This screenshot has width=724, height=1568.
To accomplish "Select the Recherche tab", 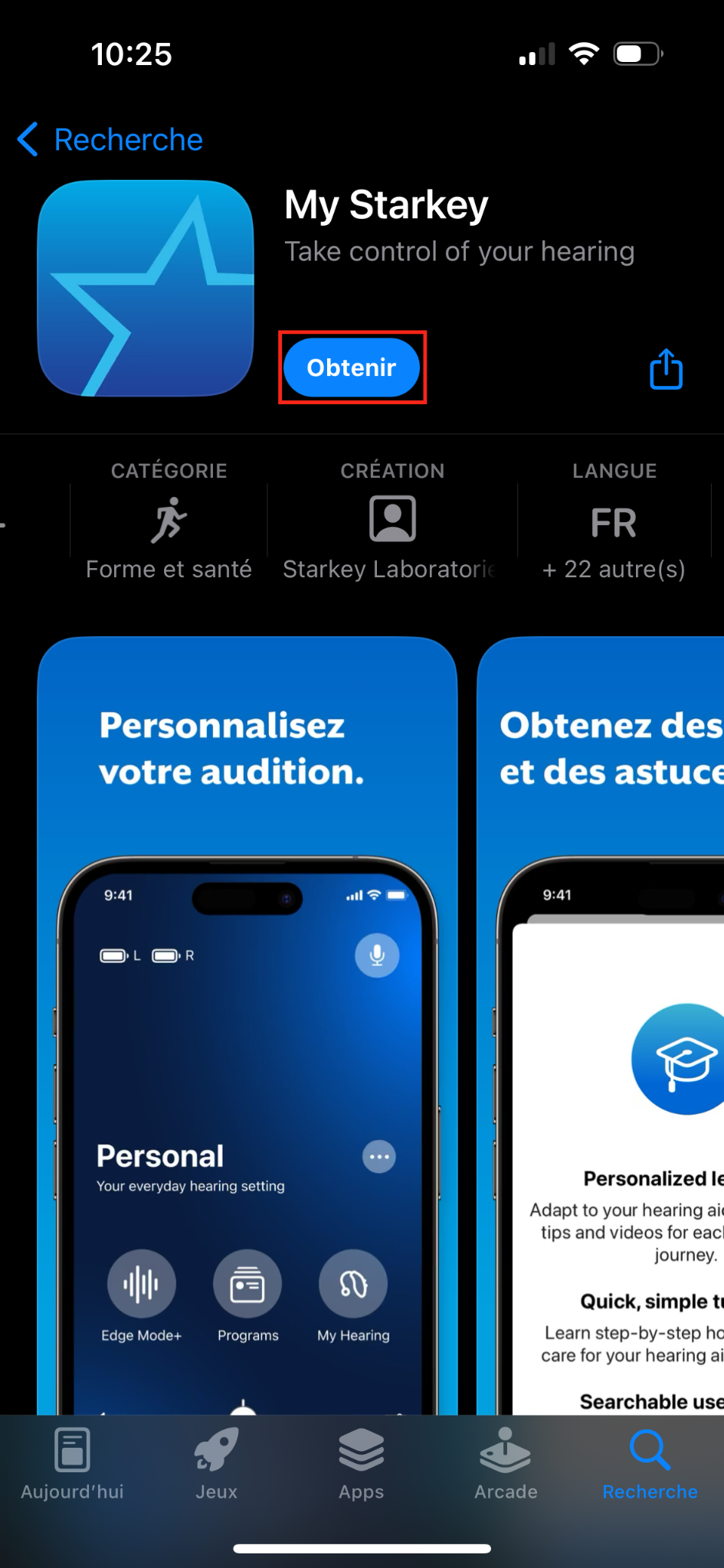I will (x=650, y=1464).
